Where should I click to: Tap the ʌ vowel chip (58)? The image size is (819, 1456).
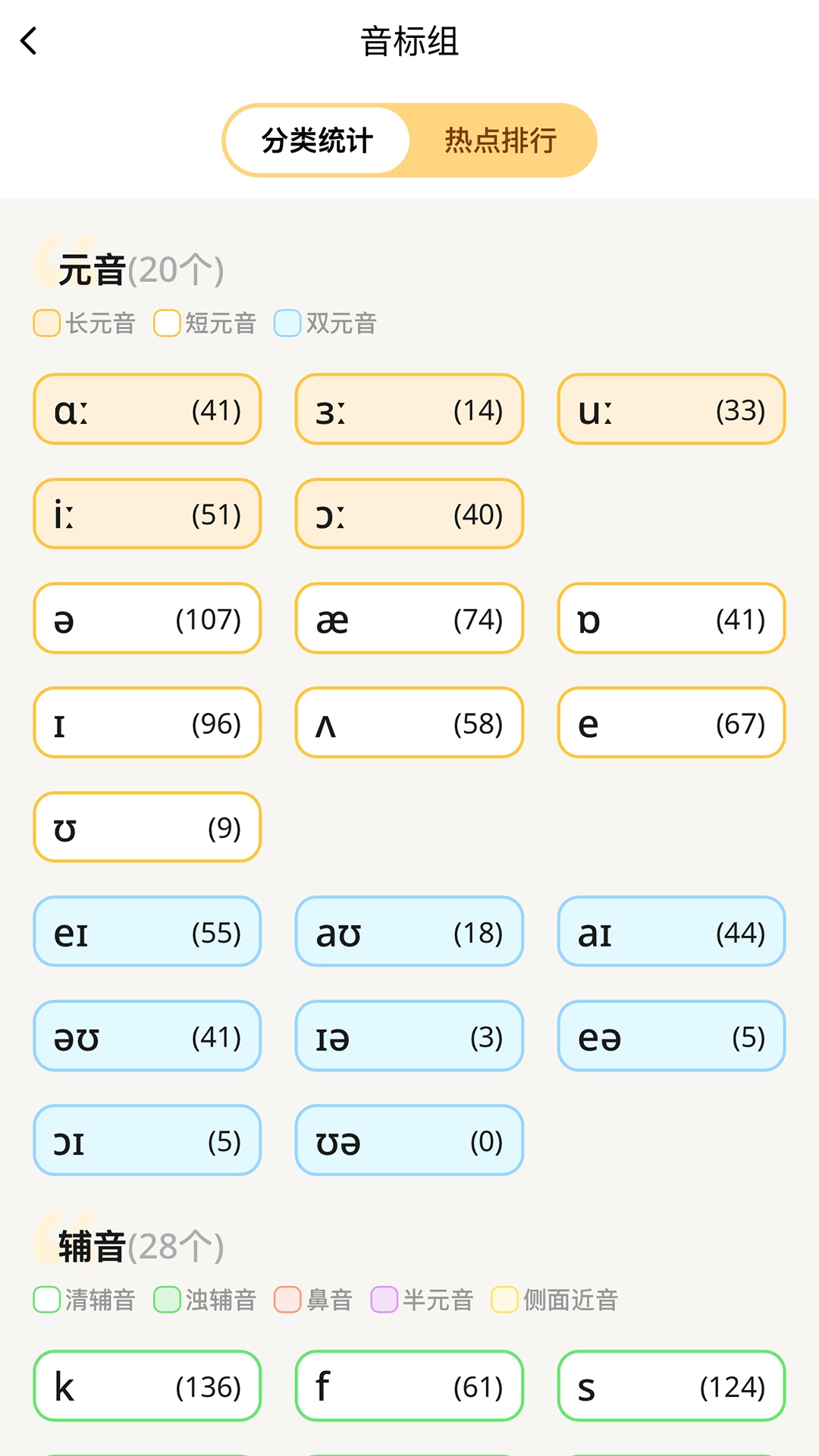coord(409,723)
